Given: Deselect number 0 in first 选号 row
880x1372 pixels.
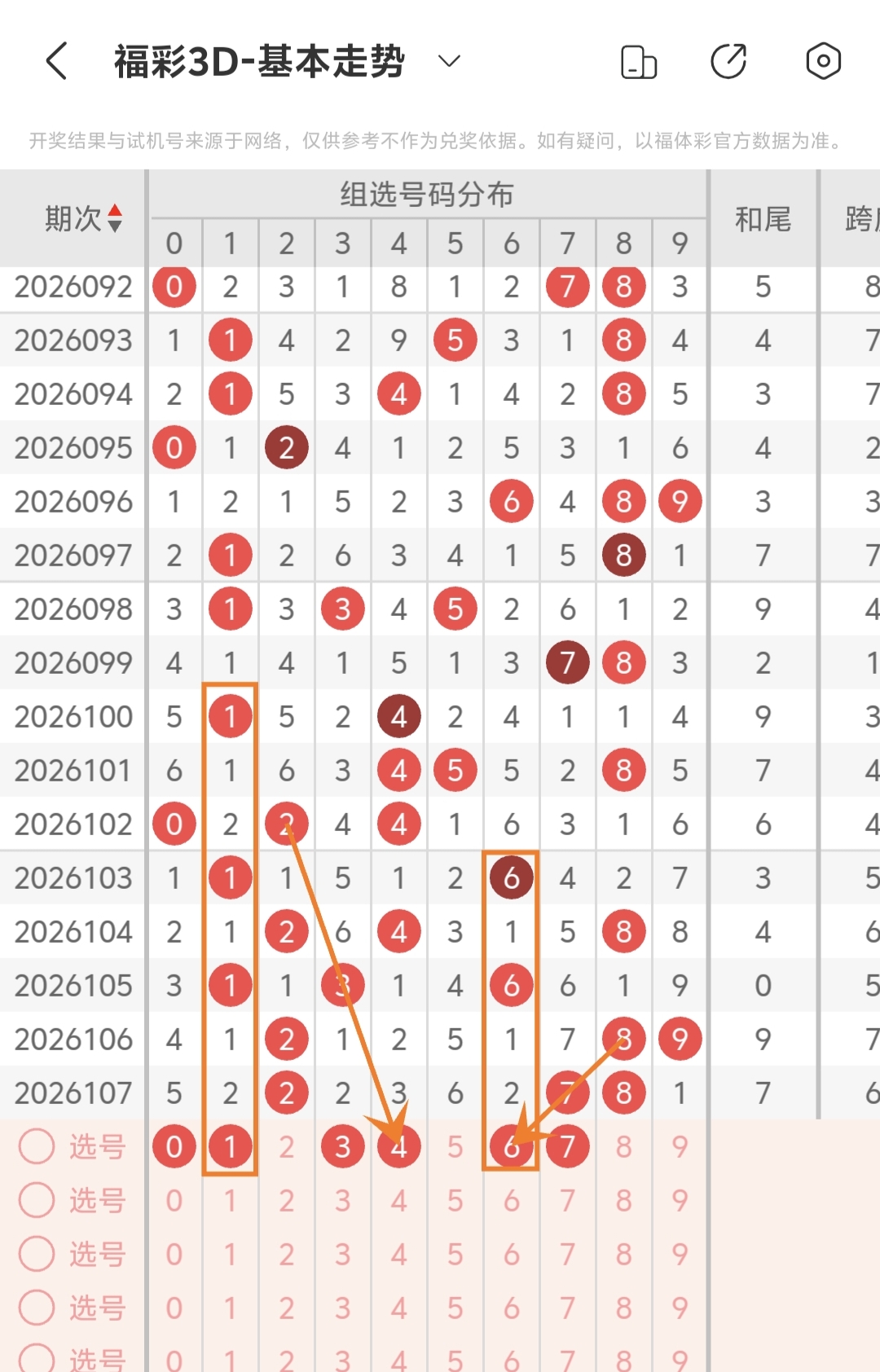Looking at the screenshot, I should [x=174, y=1146].
